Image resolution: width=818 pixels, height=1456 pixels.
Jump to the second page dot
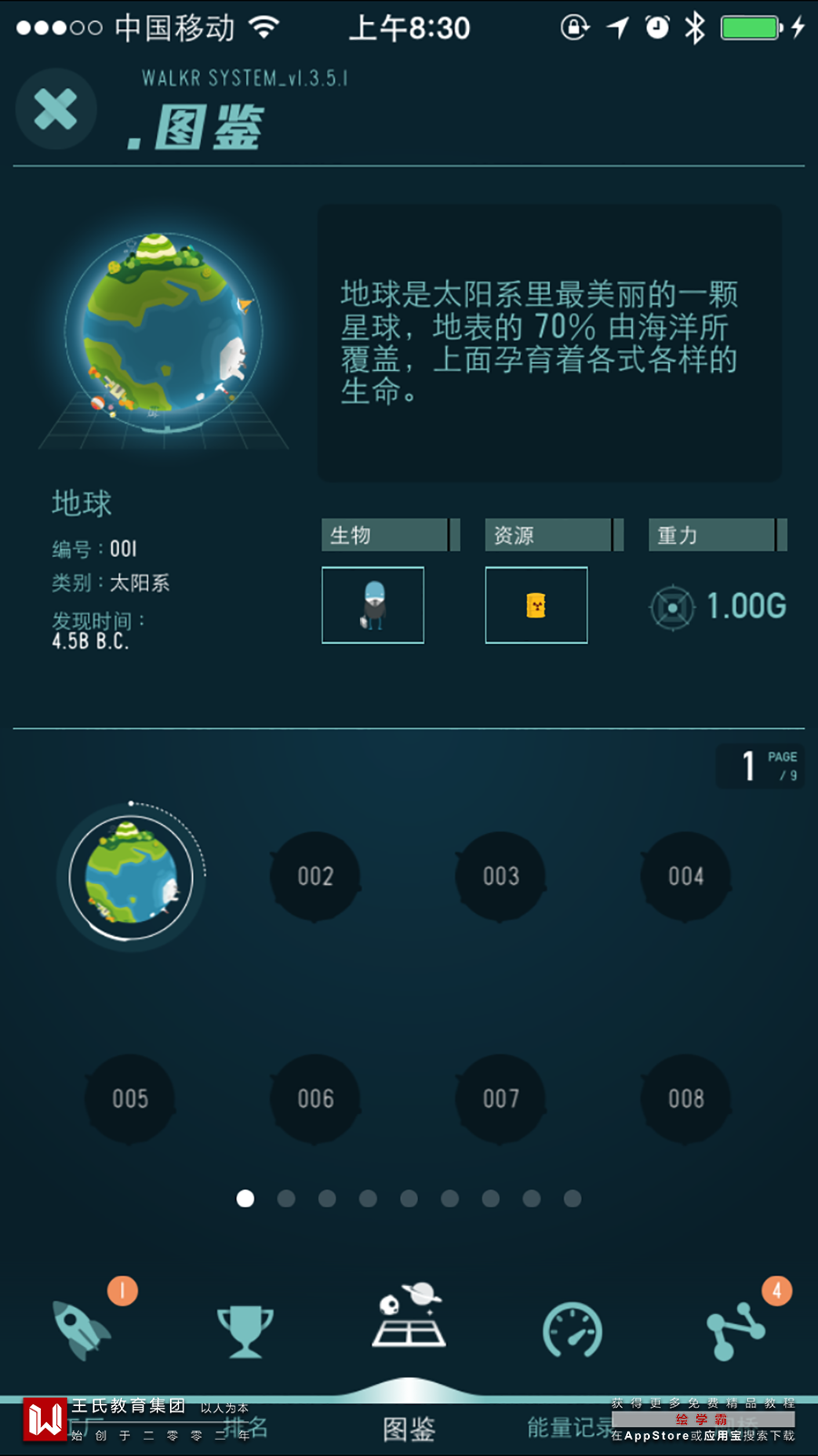(286, 1199)
